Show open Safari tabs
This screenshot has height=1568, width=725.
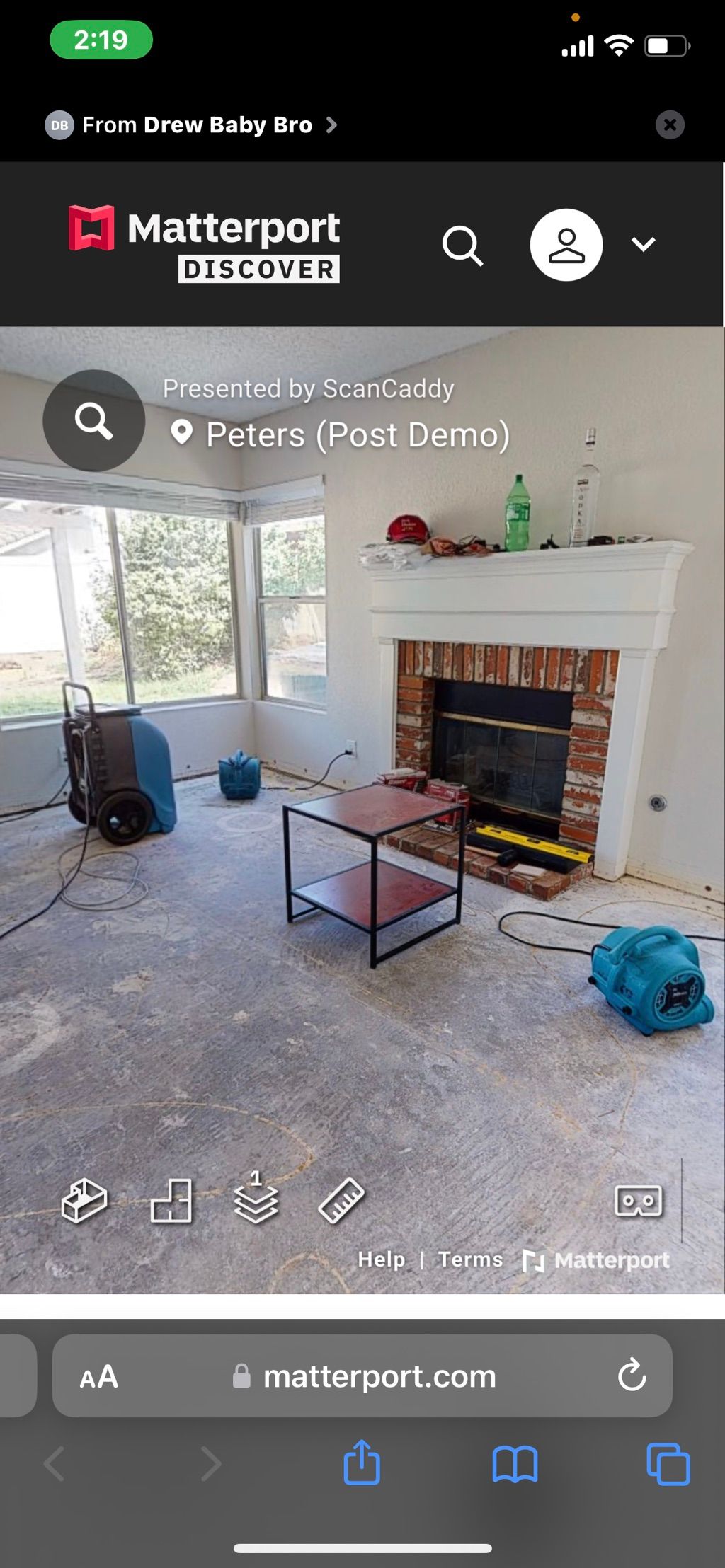[x=668, y=1463]
